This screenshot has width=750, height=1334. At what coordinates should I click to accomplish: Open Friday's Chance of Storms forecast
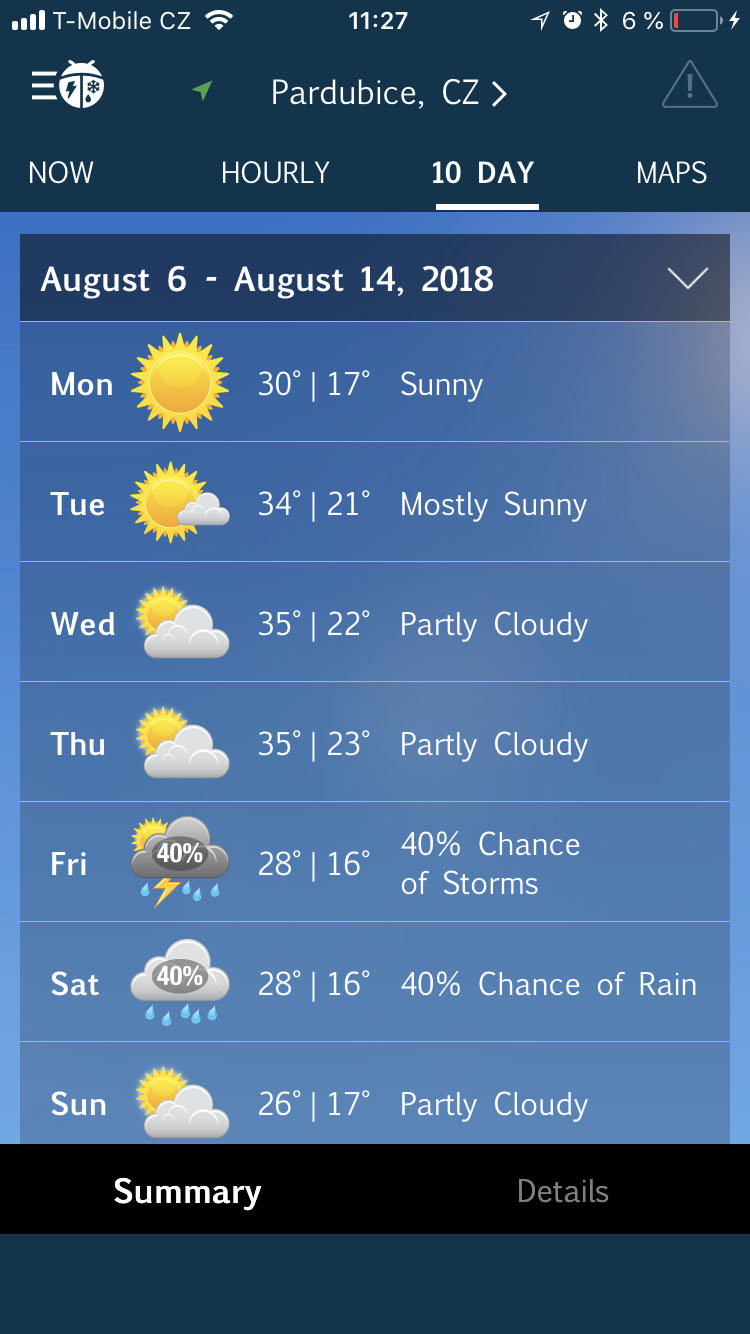(375, 863)
